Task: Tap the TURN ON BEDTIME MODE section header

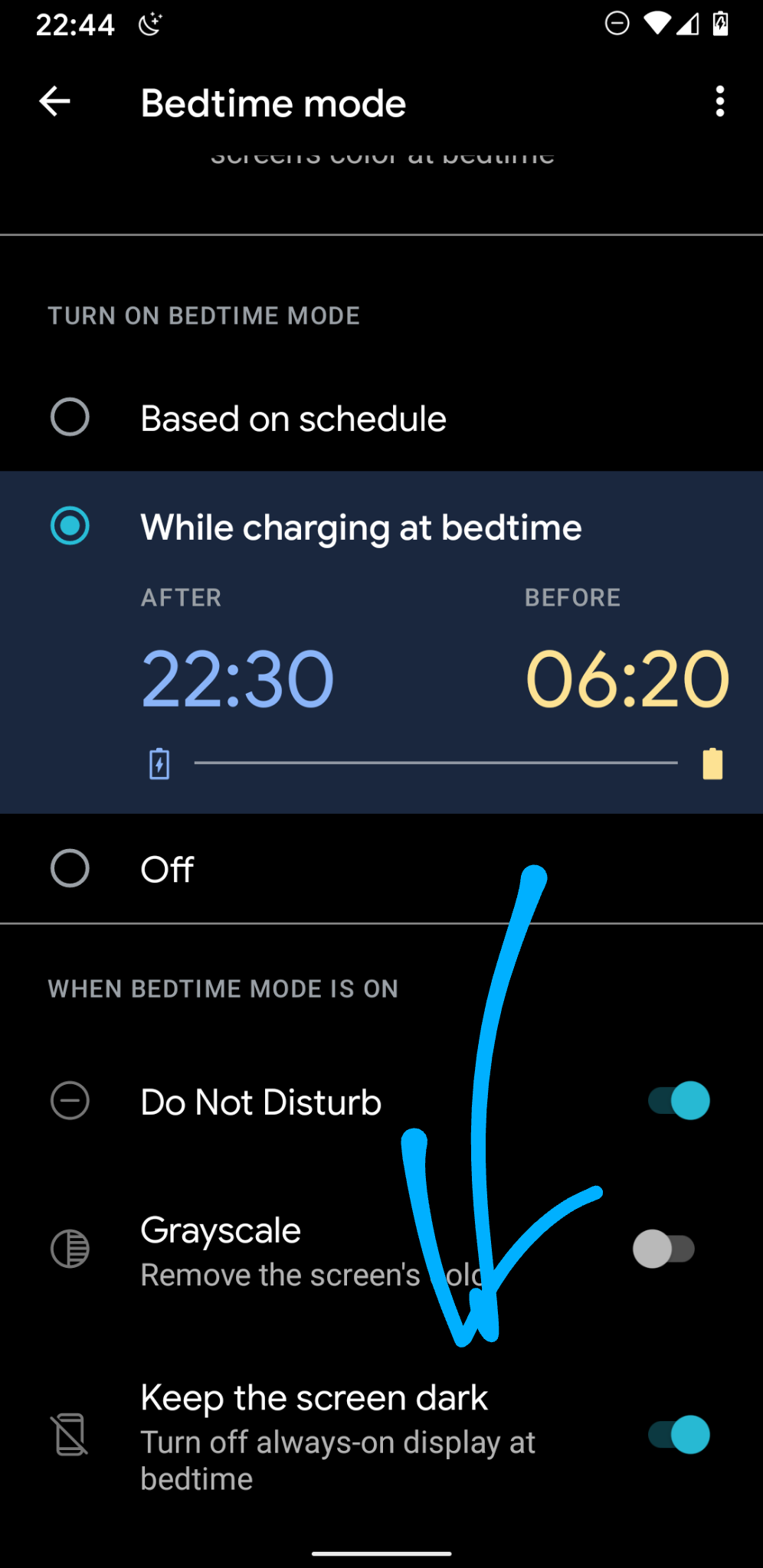Action: pyautogui.click(x=204, y=315)
